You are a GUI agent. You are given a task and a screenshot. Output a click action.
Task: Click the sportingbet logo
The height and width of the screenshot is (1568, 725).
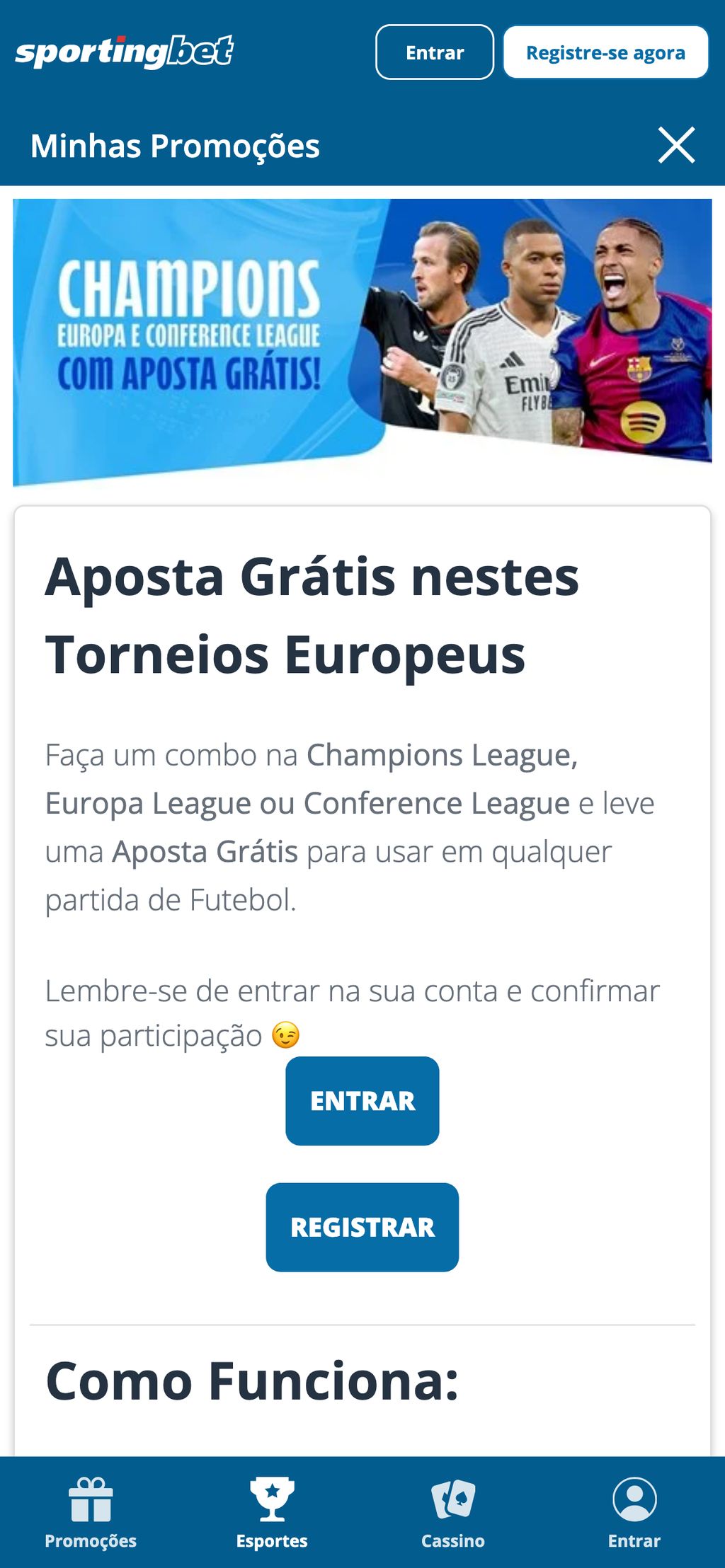pyautogui.click(x=124, y=51)
